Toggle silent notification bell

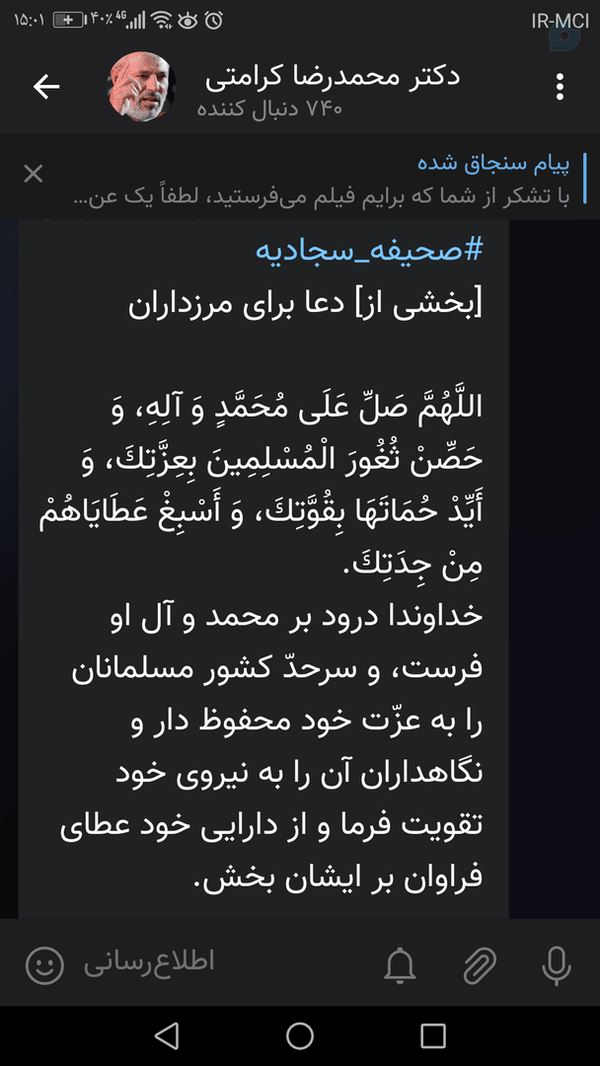(x=400, y=964)
